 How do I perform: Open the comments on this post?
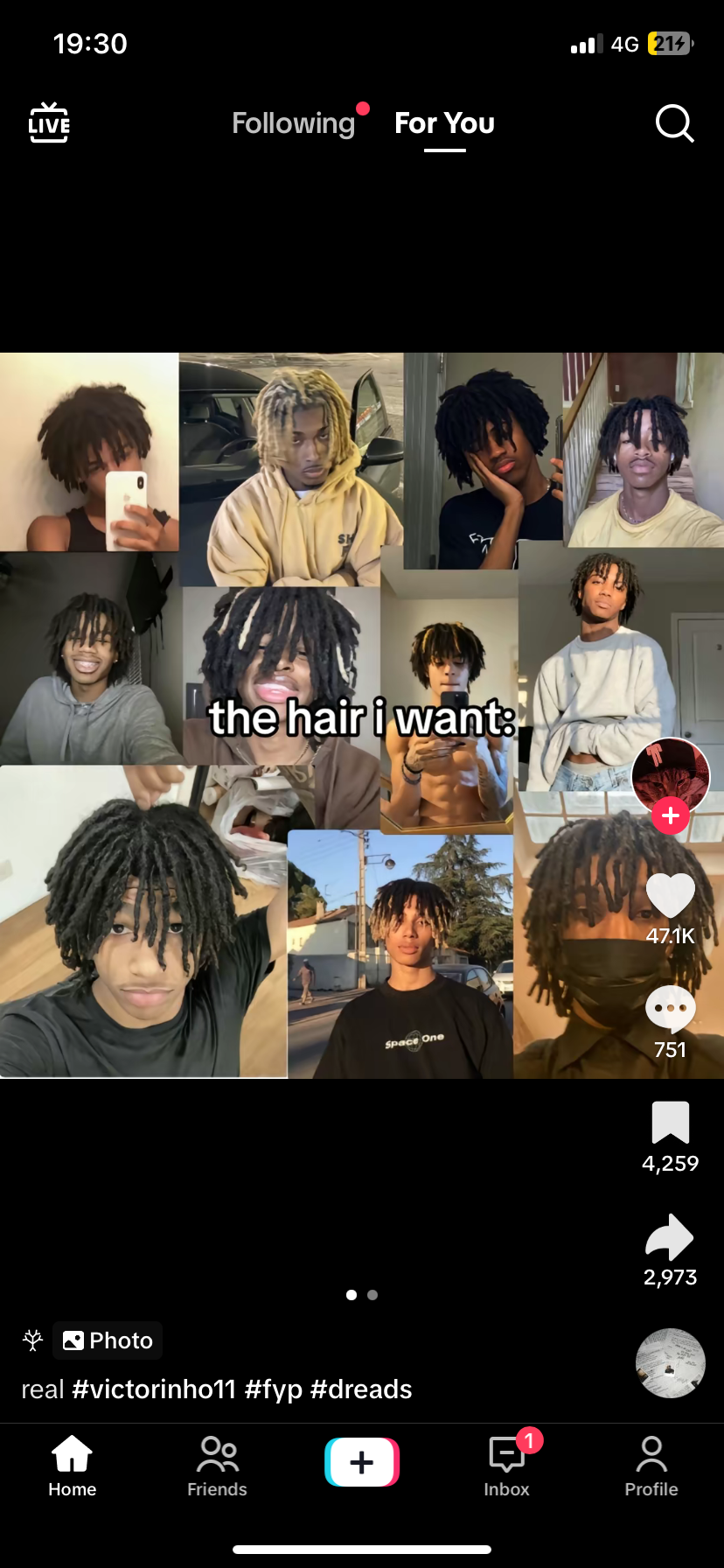(x=670, y=1009)
